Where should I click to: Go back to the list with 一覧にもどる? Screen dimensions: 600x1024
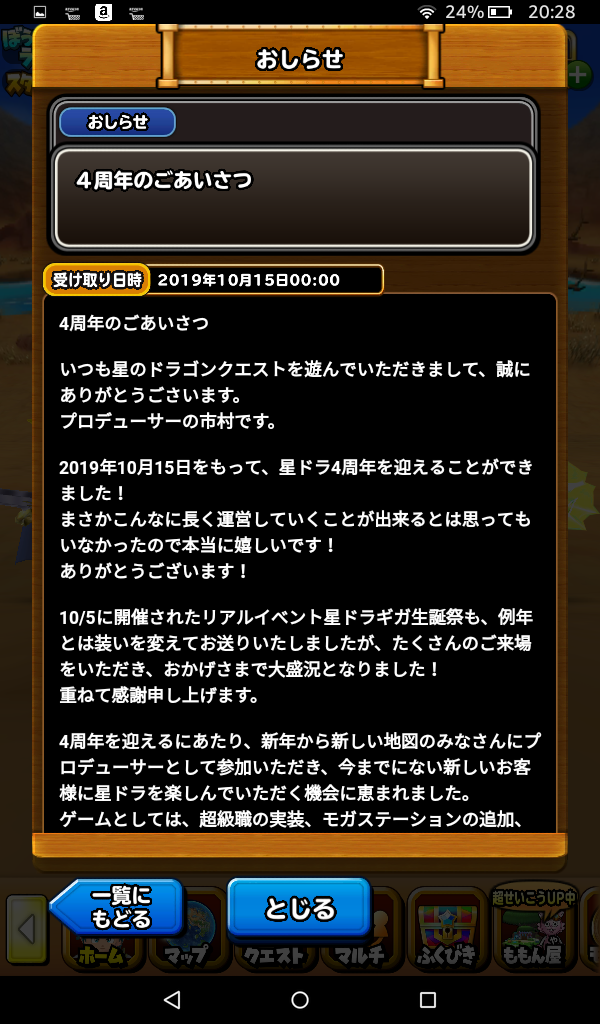[x=118, y=906]
